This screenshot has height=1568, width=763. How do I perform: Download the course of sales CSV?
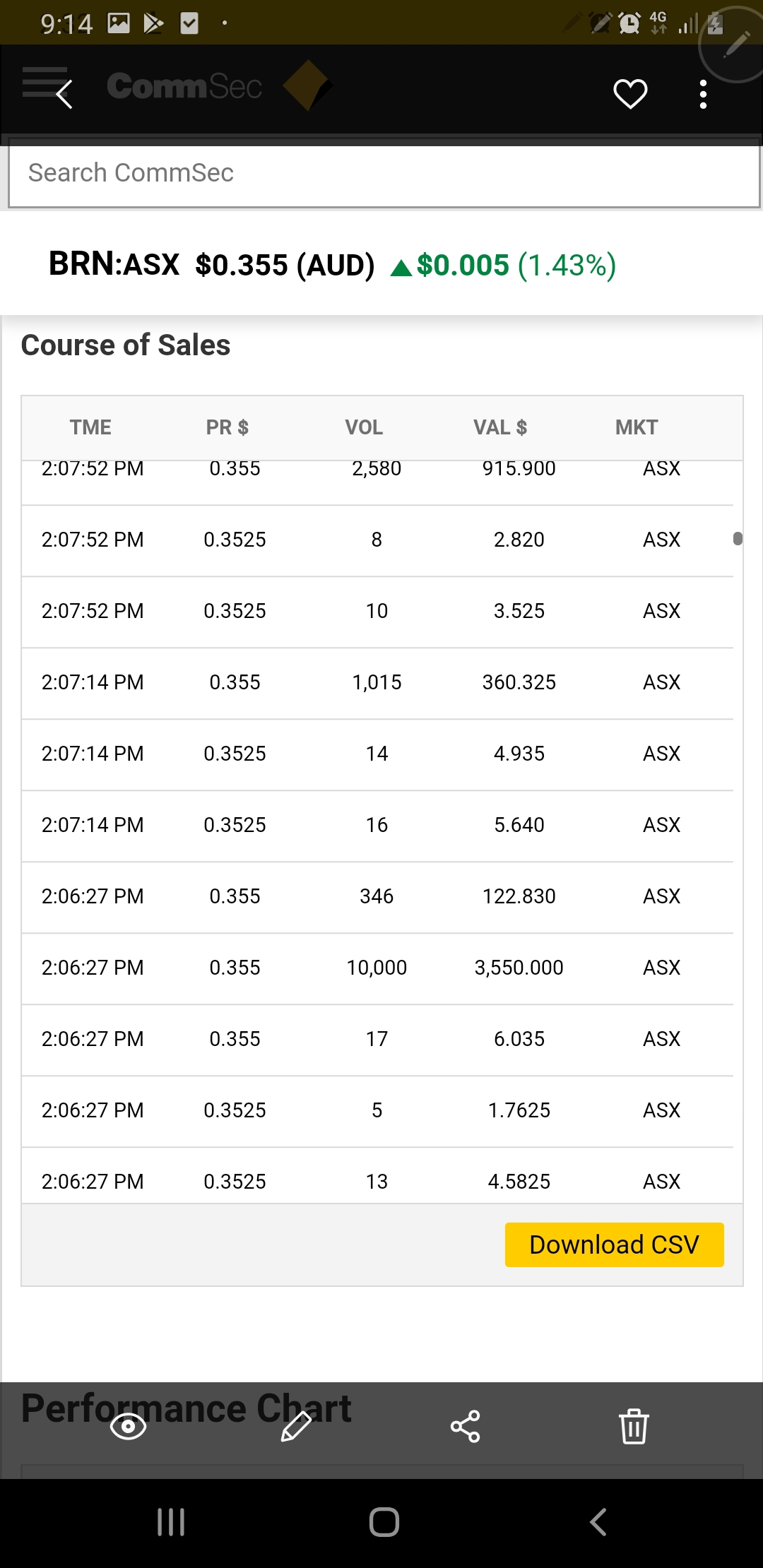(x=615, y=1245)
